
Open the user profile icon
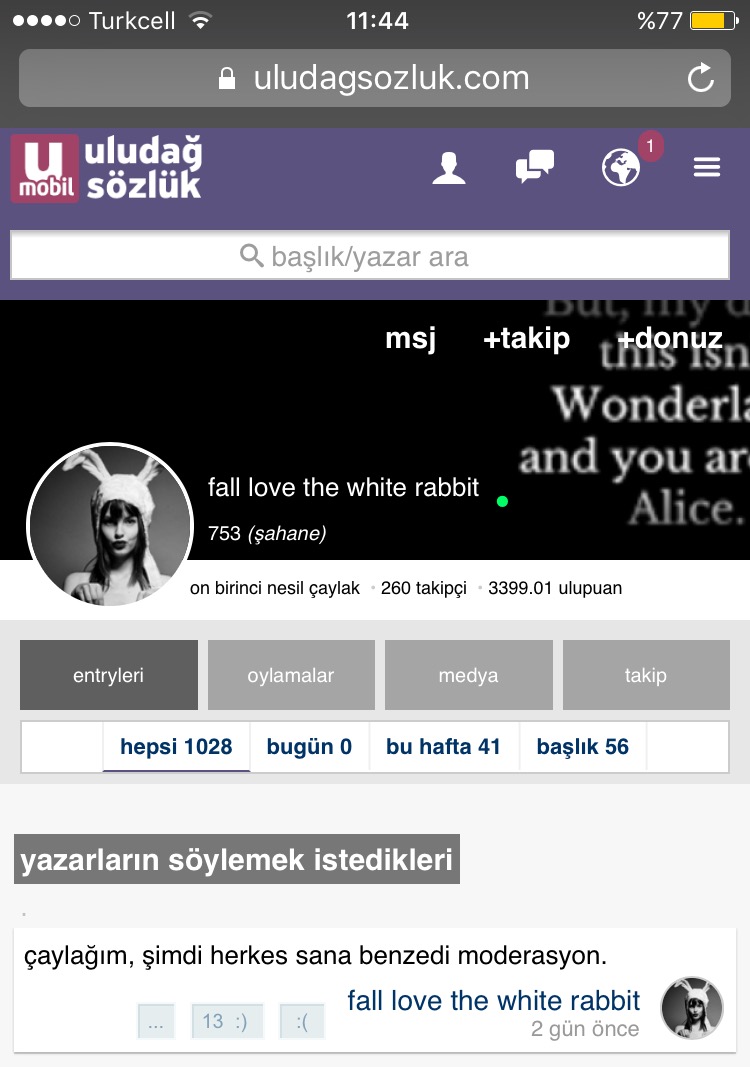tap(449, 168)
